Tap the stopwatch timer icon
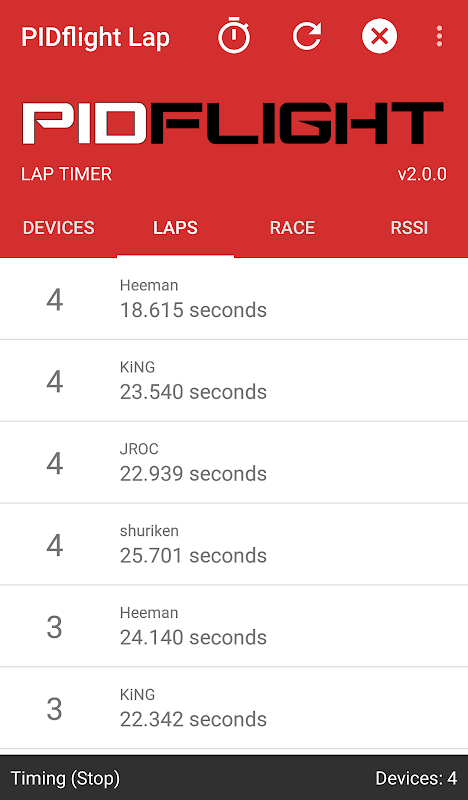The height and width of the screenshot is (800, 468). [234, 36]
